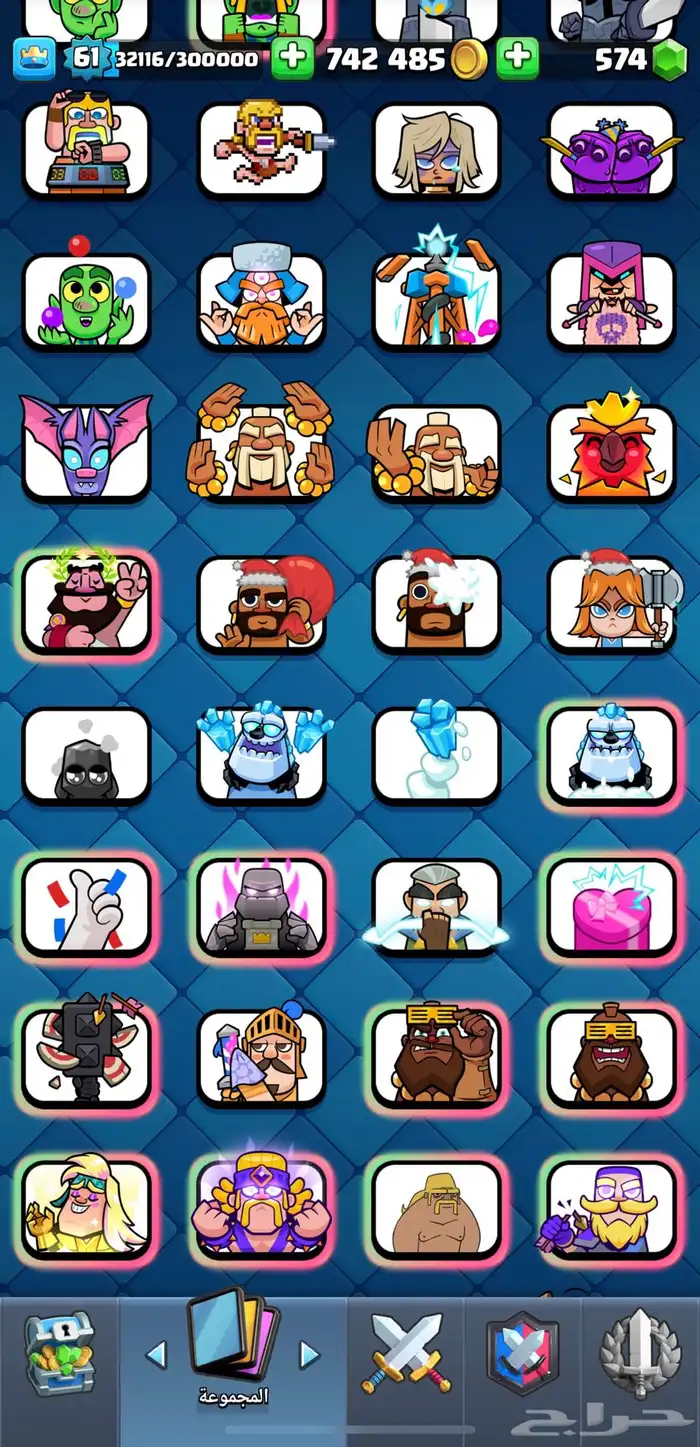The height and width of the screenshot is (1447, 700).
Task: Select the crying electro wizard emote
Action: [436, 906]
